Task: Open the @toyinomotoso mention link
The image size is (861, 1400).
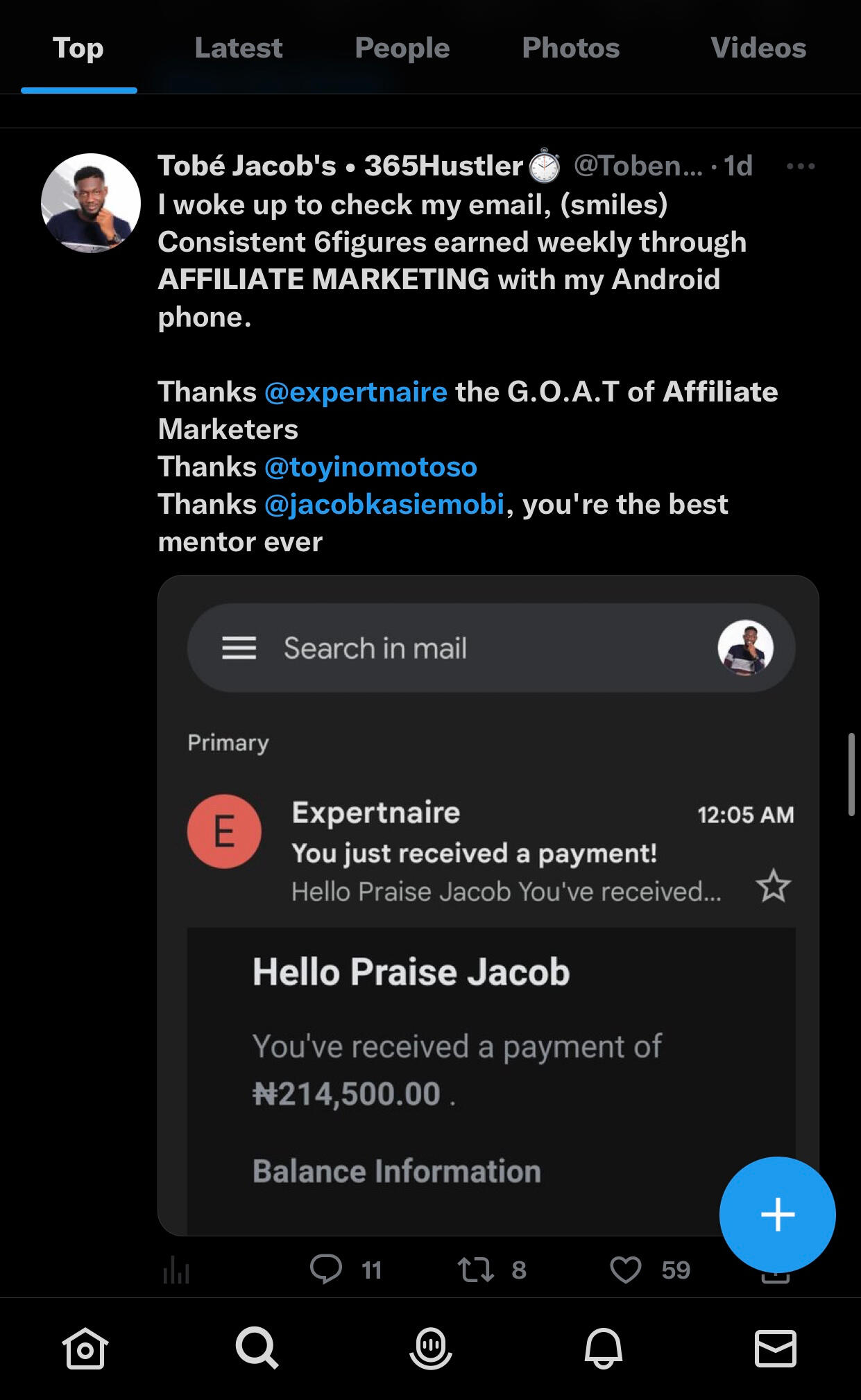Action: pos(370,467)
